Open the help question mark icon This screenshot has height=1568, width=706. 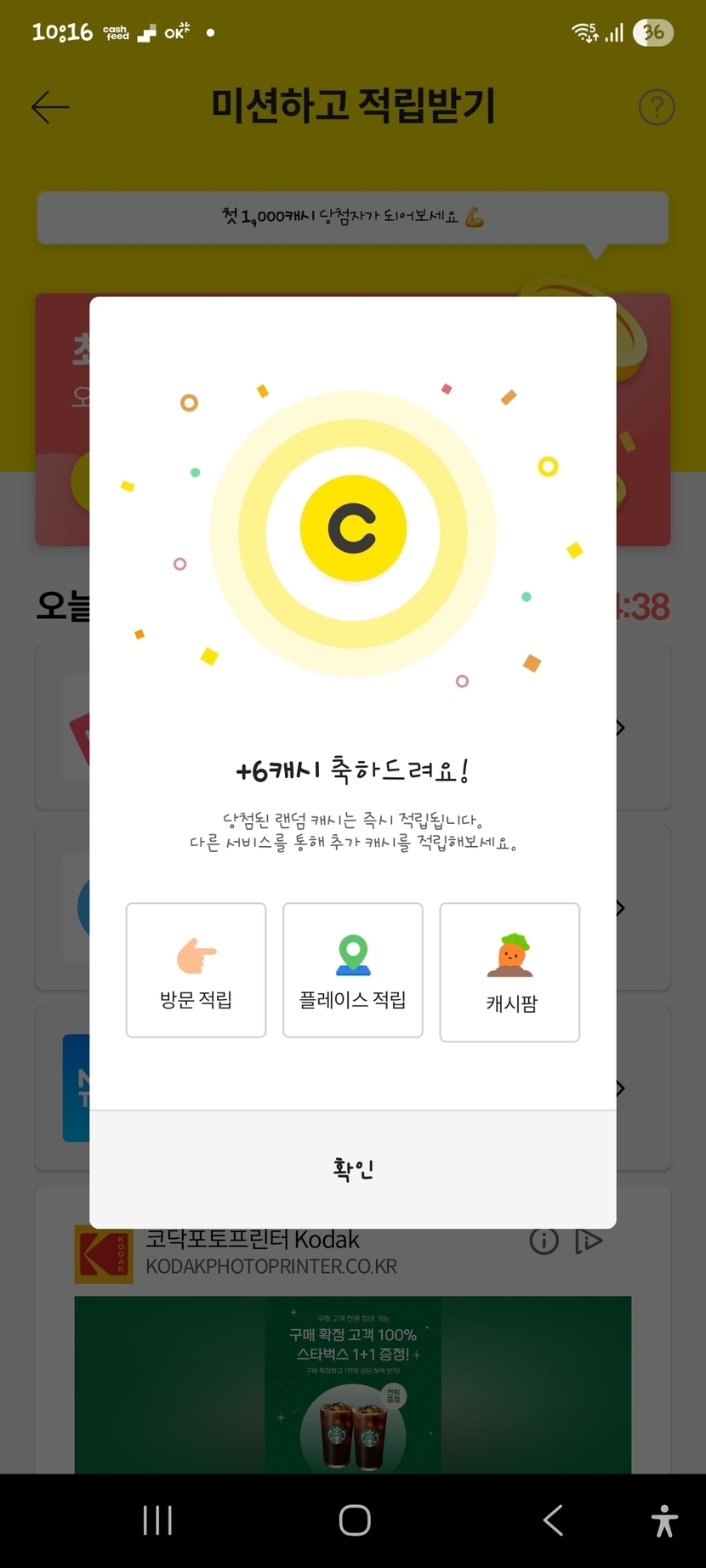657,107
